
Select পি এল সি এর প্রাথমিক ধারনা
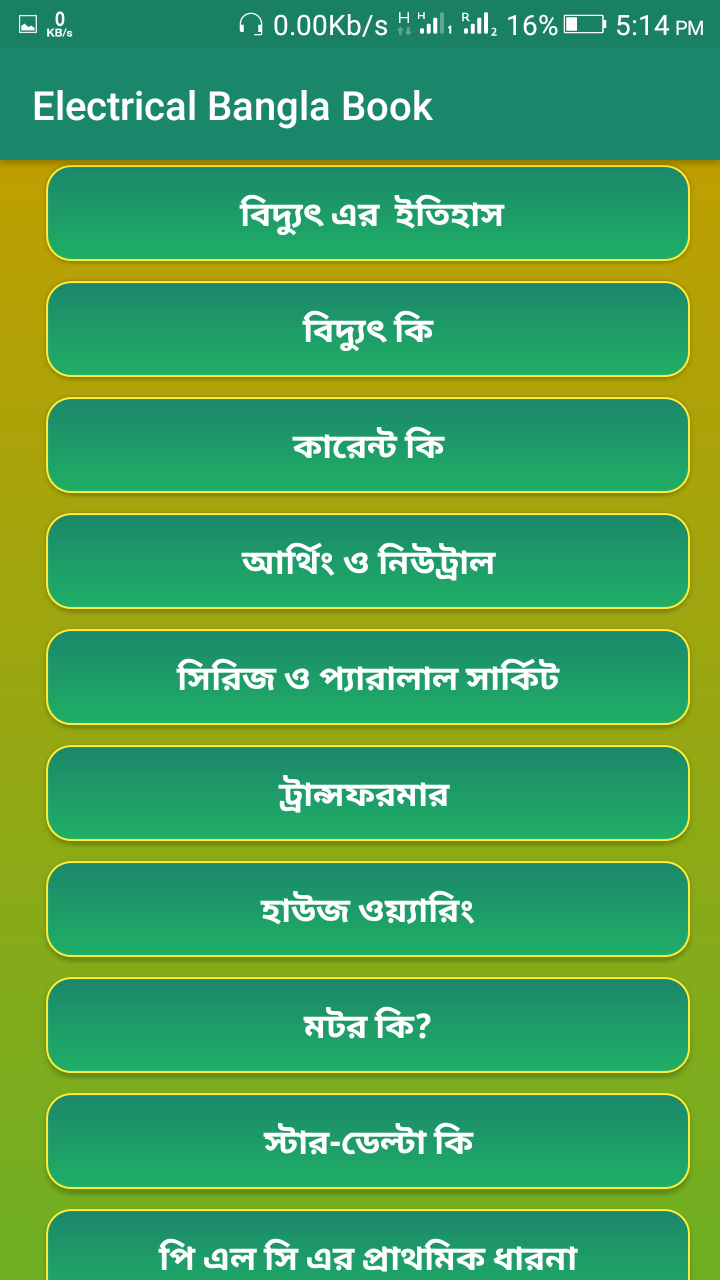368,1252
